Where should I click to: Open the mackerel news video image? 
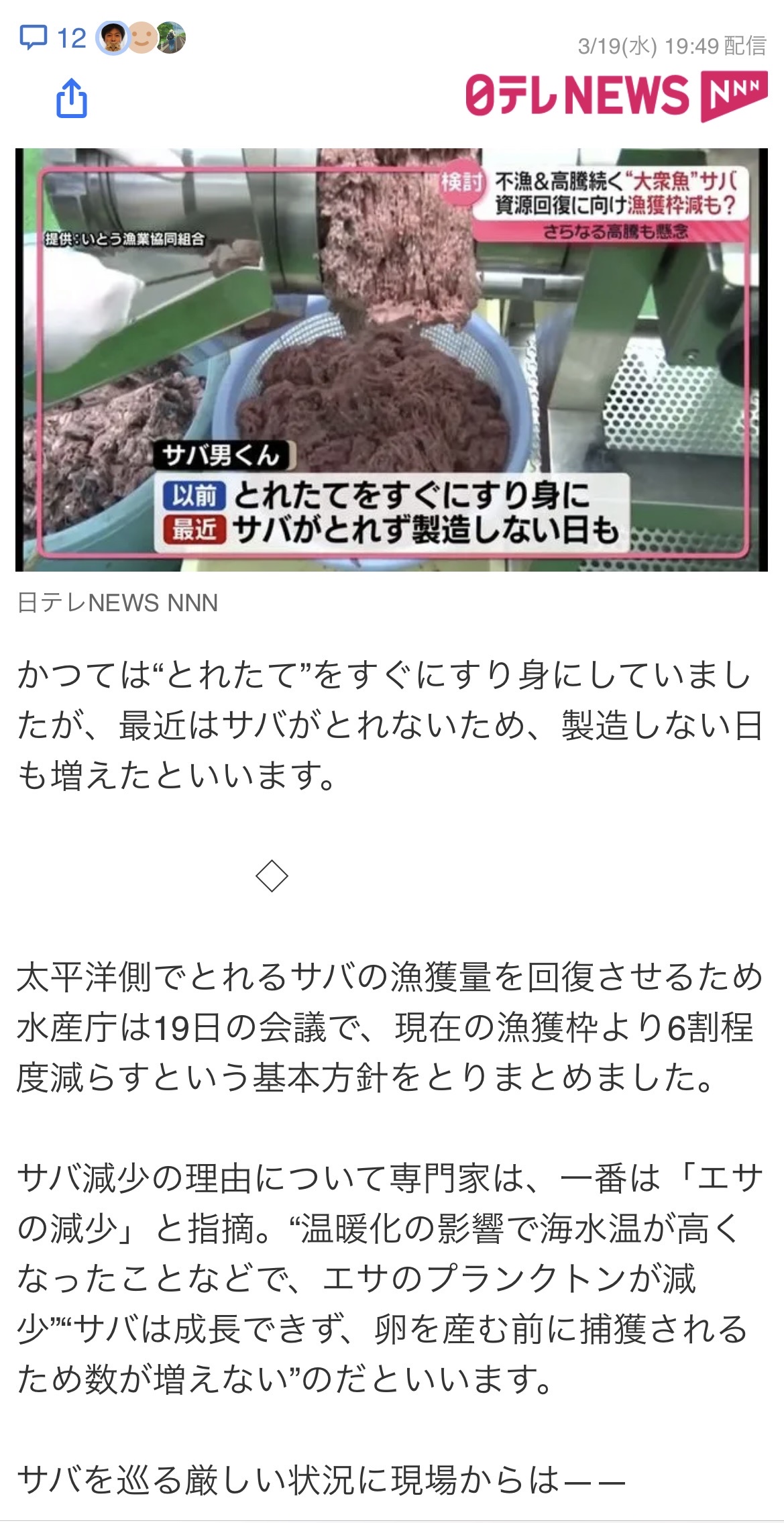click(392, 360)
